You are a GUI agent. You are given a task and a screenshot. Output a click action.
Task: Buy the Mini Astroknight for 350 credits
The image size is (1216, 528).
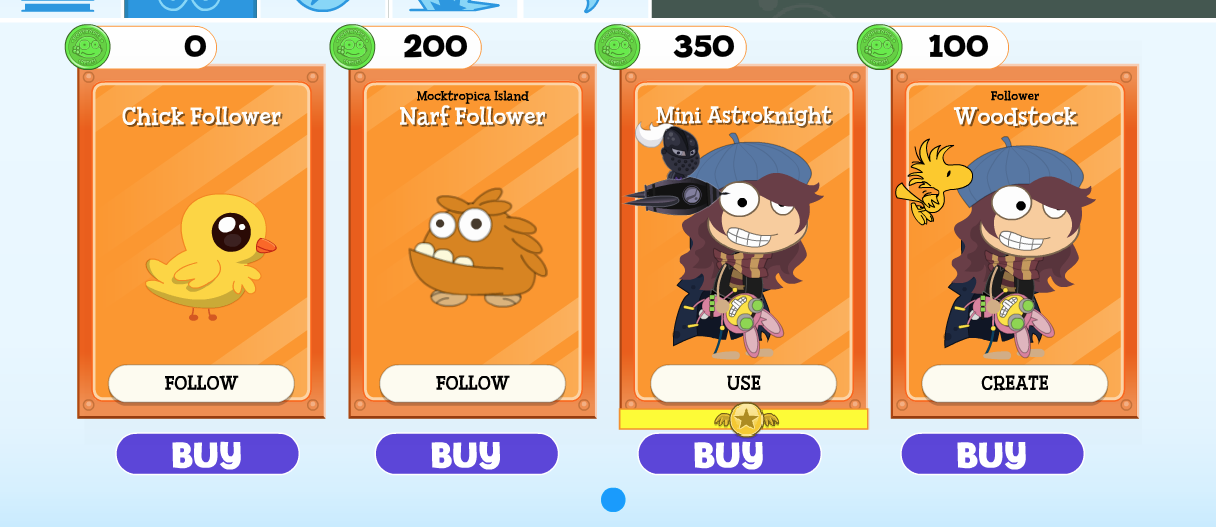(x=729, y=455)
